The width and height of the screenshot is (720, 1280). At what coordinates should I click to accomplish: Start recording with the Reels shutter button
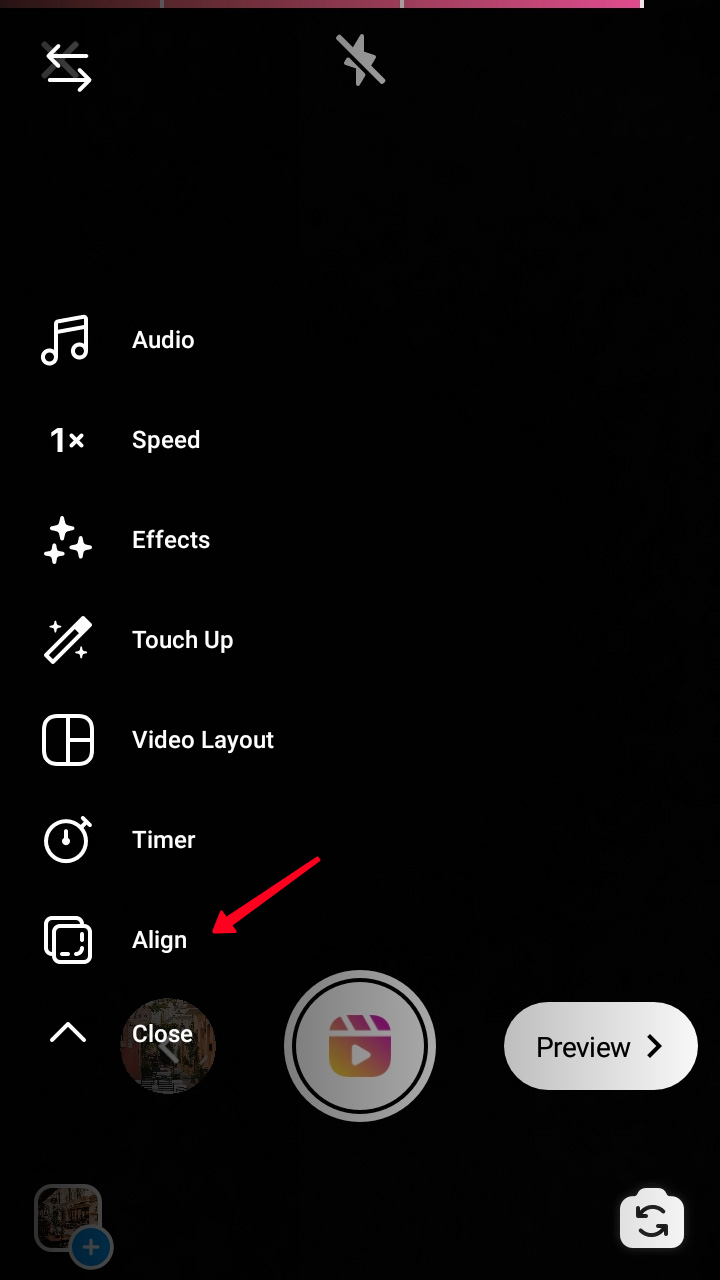[x=360, y=1046]
